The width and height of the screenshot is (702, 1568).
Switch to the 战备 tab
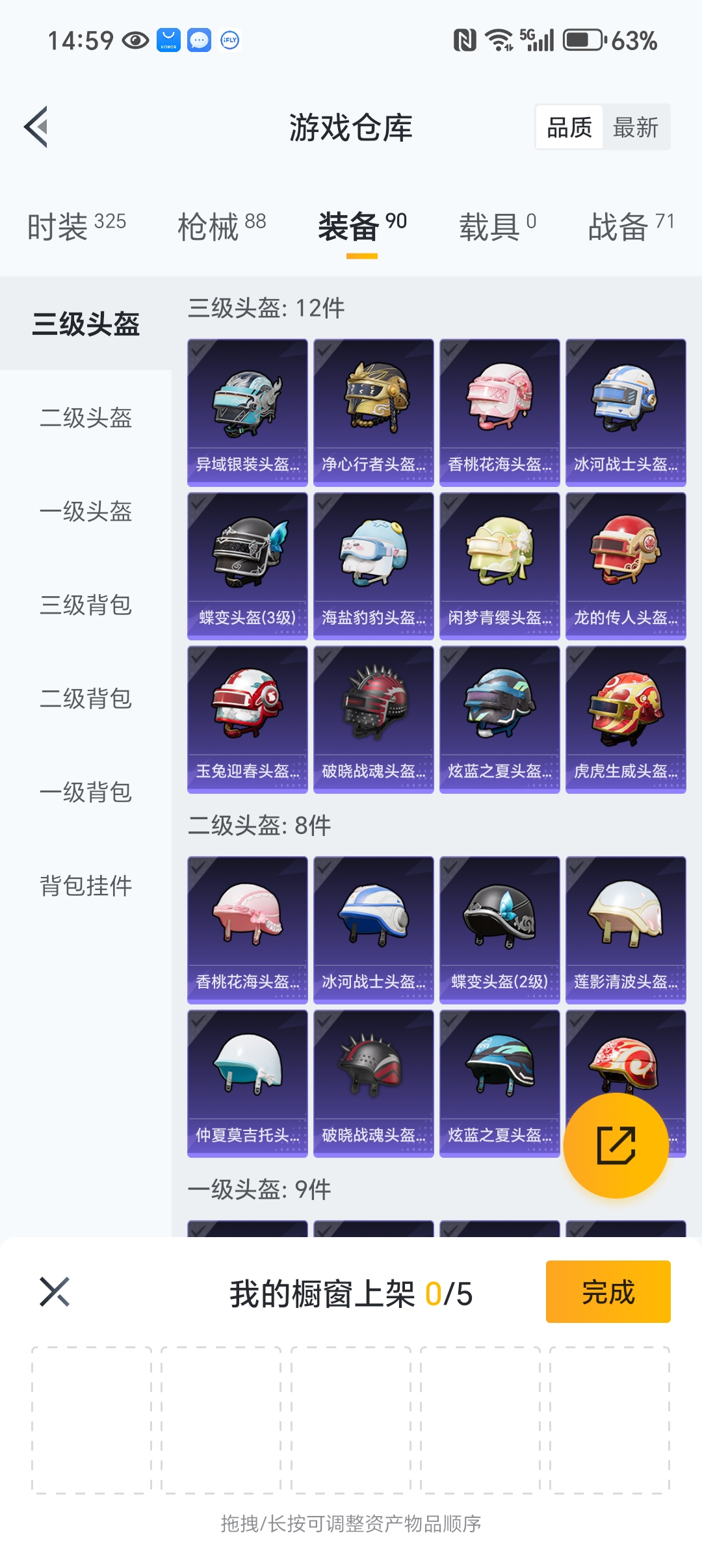(x=630, y=226)
